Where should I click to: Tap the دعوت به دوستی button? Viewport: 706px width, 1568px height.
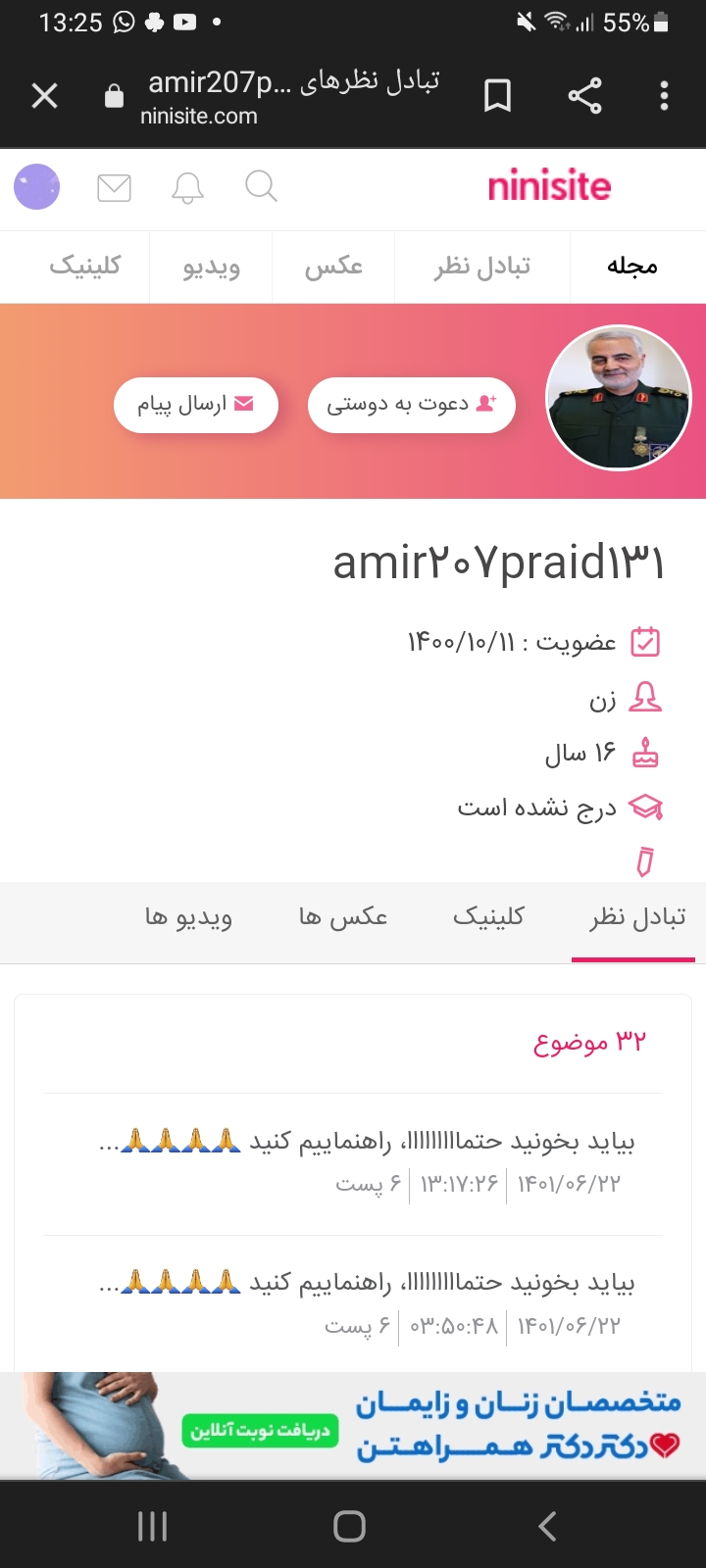(411, 405)
